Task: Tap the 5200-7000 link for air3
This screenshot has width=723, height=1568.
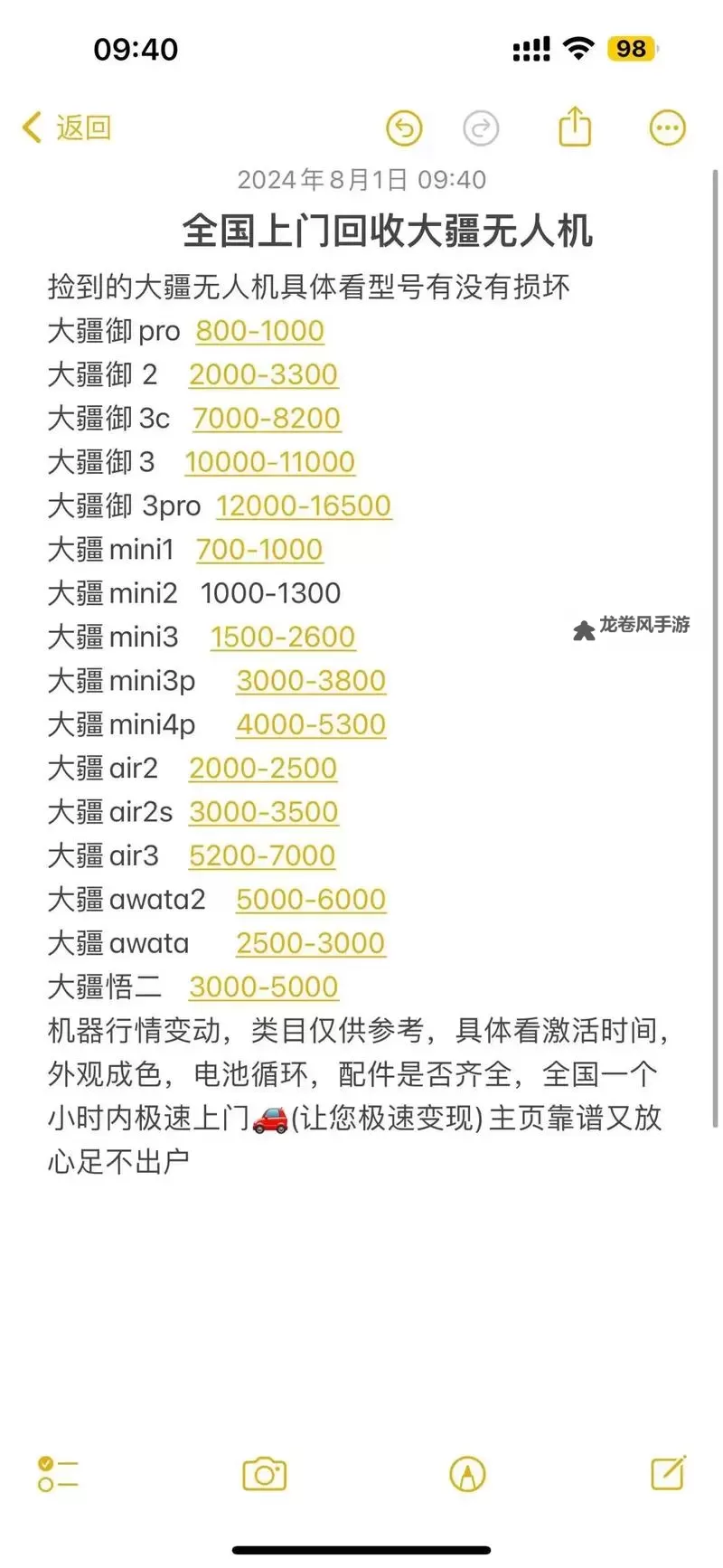Action: [x=262, y=855]
